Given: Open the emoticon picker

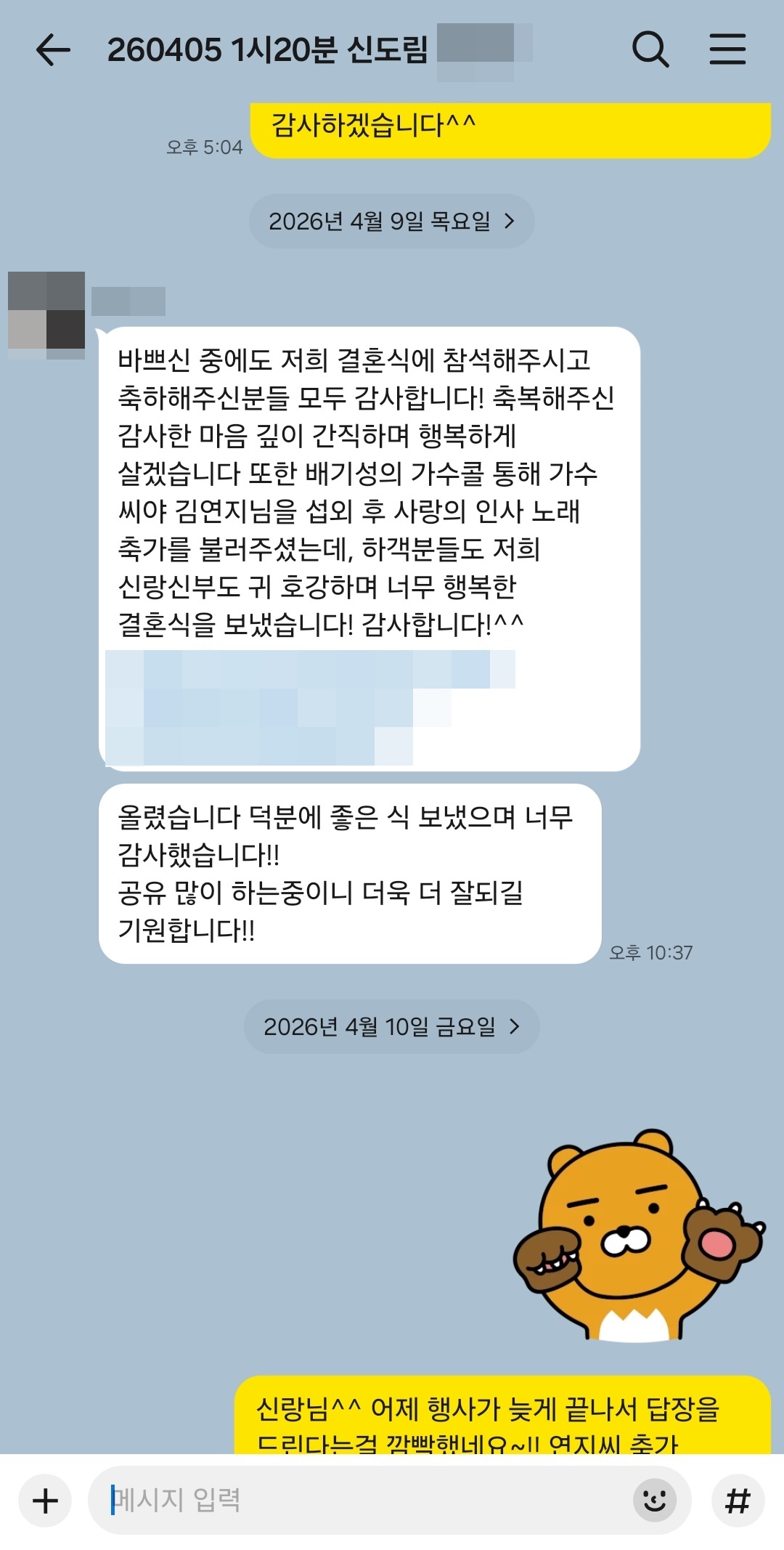Looking at the screenshot, I should click(x=654, y=1500).
